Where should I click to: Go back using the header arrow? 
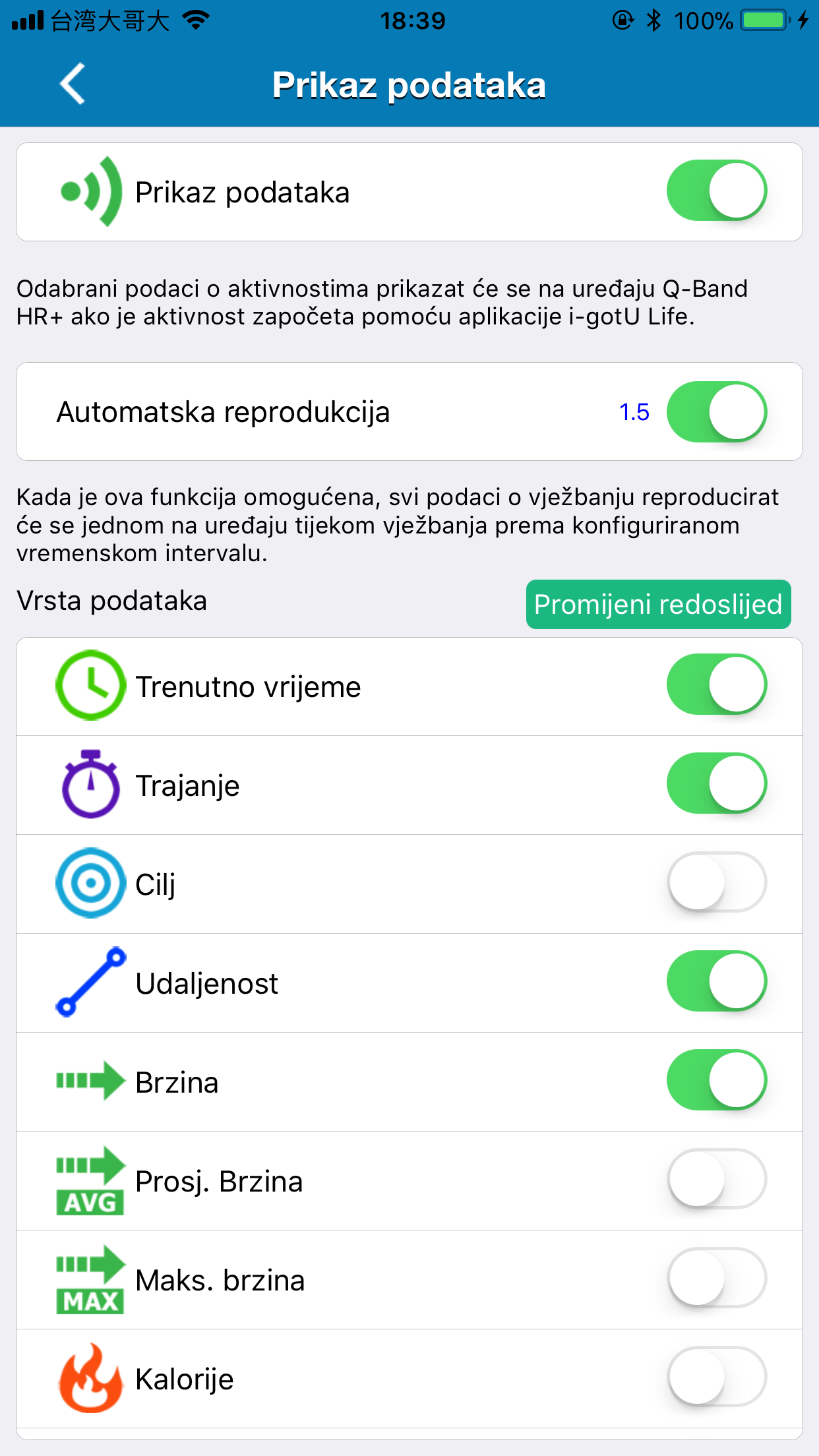(73, 84)
